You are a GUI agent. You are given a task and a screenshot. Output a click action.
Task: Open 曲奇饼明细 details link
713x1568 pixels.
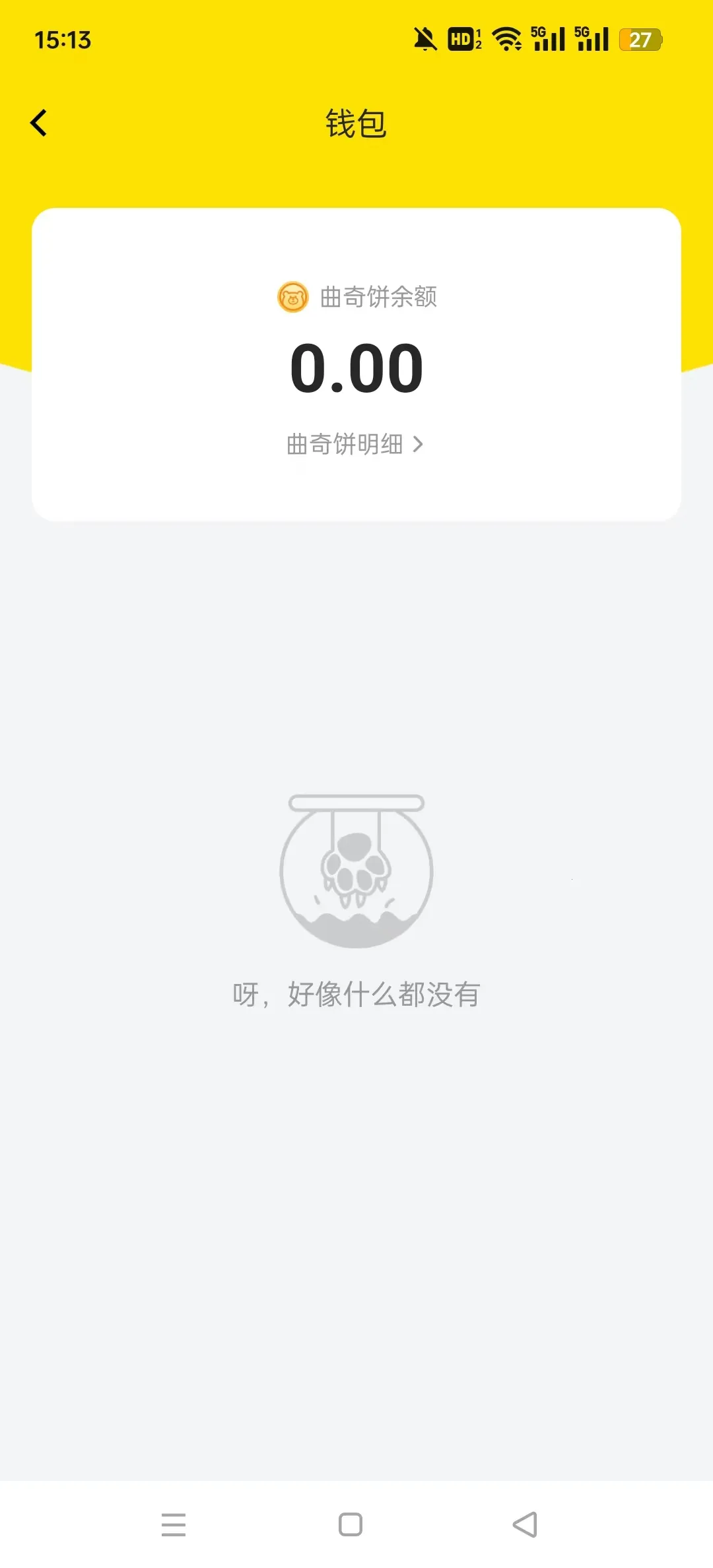point(355,444)
